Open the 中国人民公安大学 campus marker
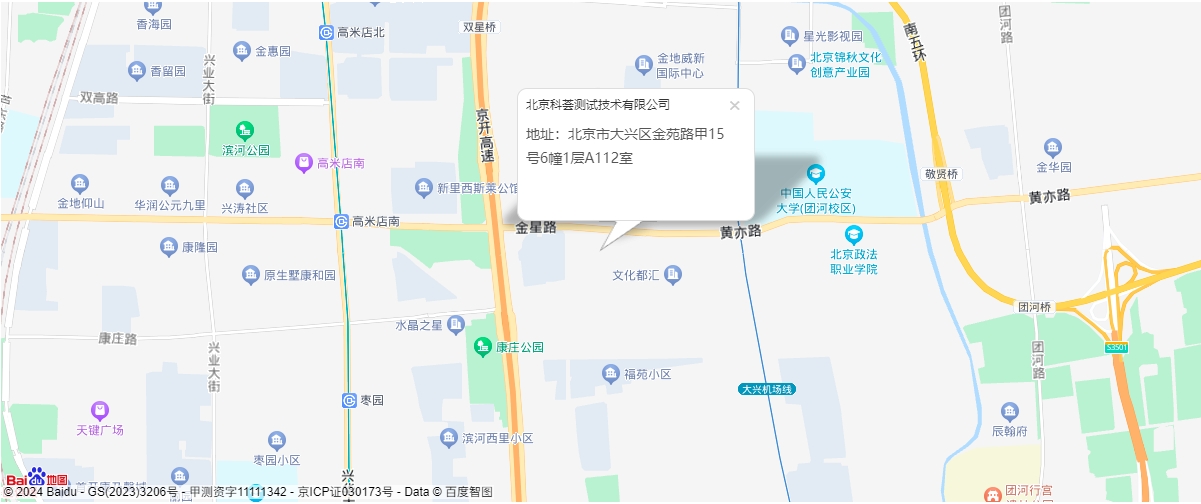 pyautogui.click(x=816, y=173)
